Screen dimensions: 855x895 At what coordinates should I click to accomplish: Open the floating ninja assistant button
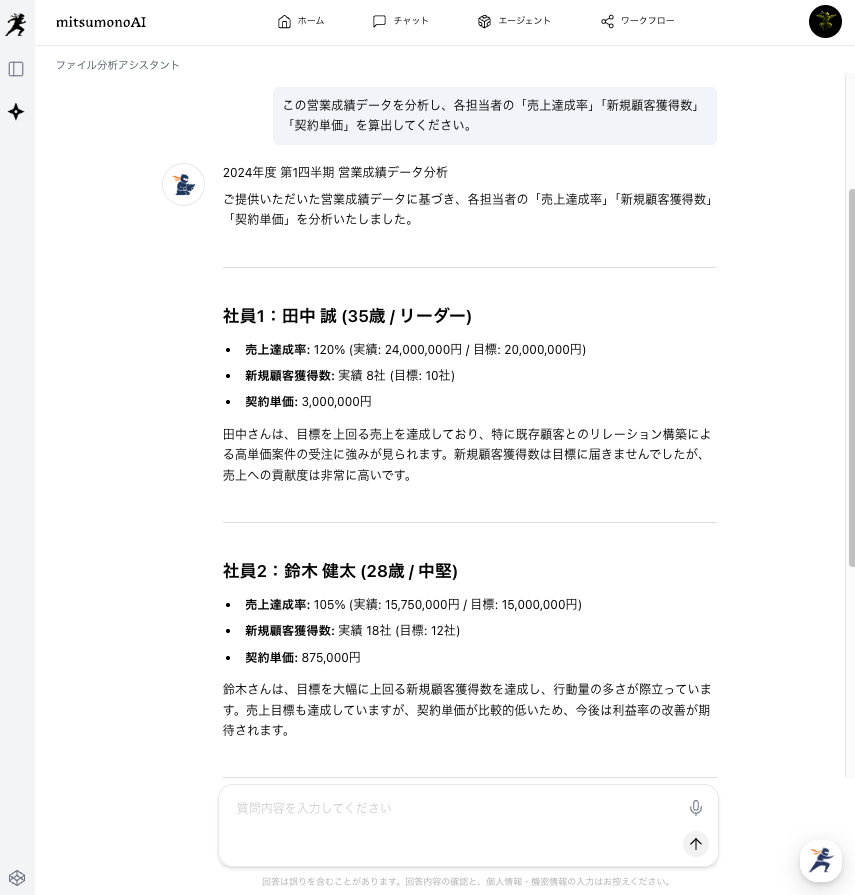click(x=821, y=860)
